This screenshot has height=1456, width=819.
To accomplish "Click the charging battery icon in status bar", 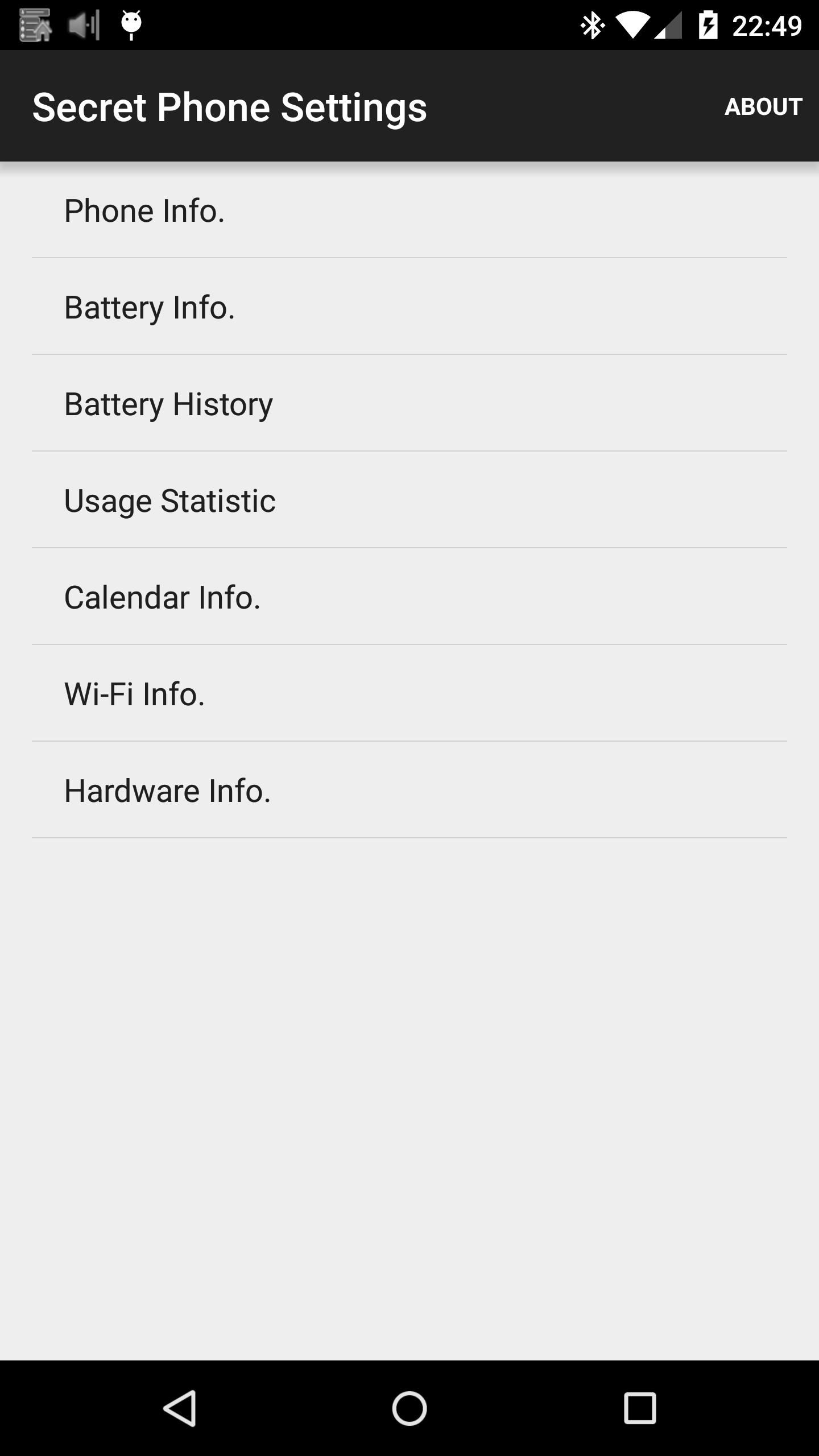I will 710,24.
